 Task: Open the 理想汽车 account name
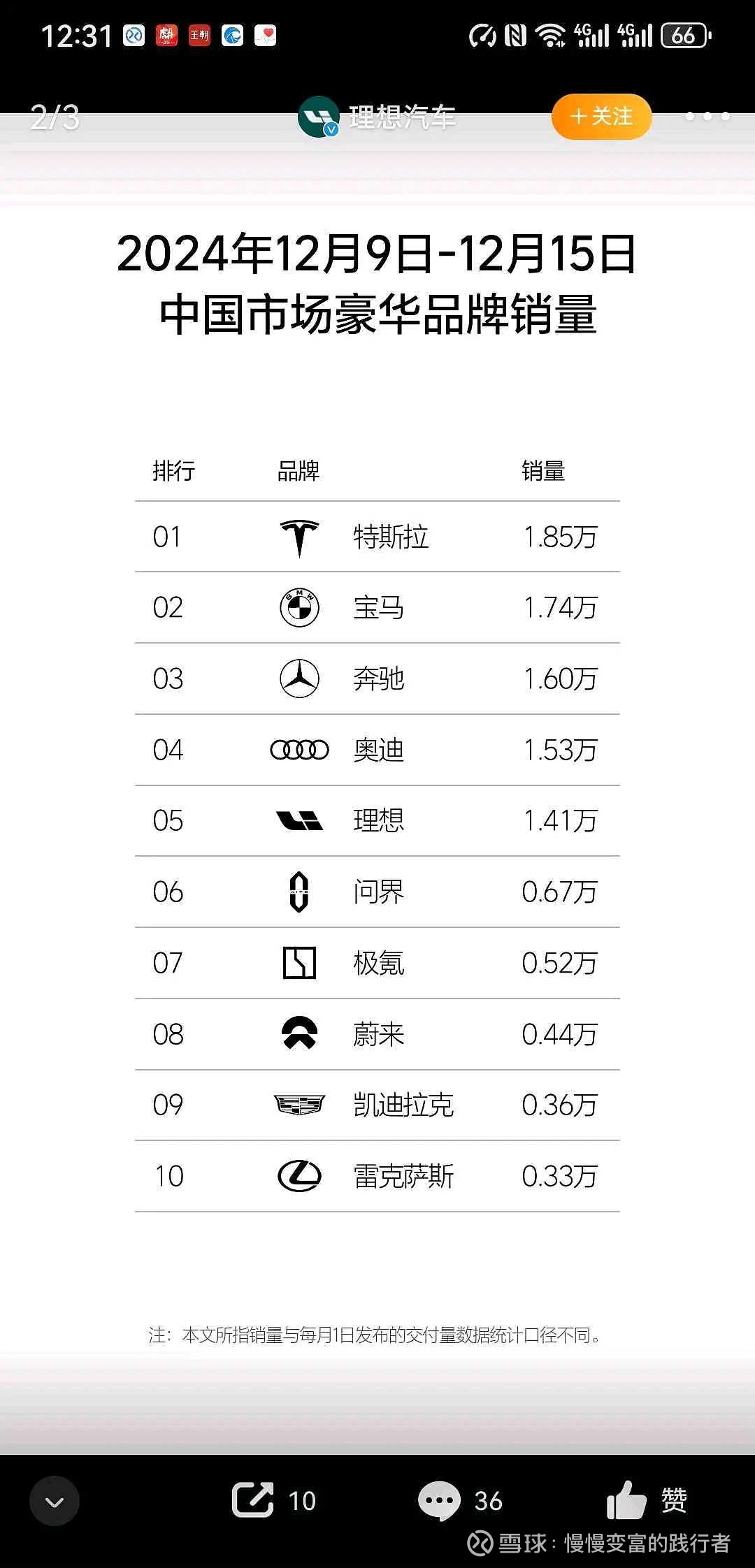(x=402, y=117)
